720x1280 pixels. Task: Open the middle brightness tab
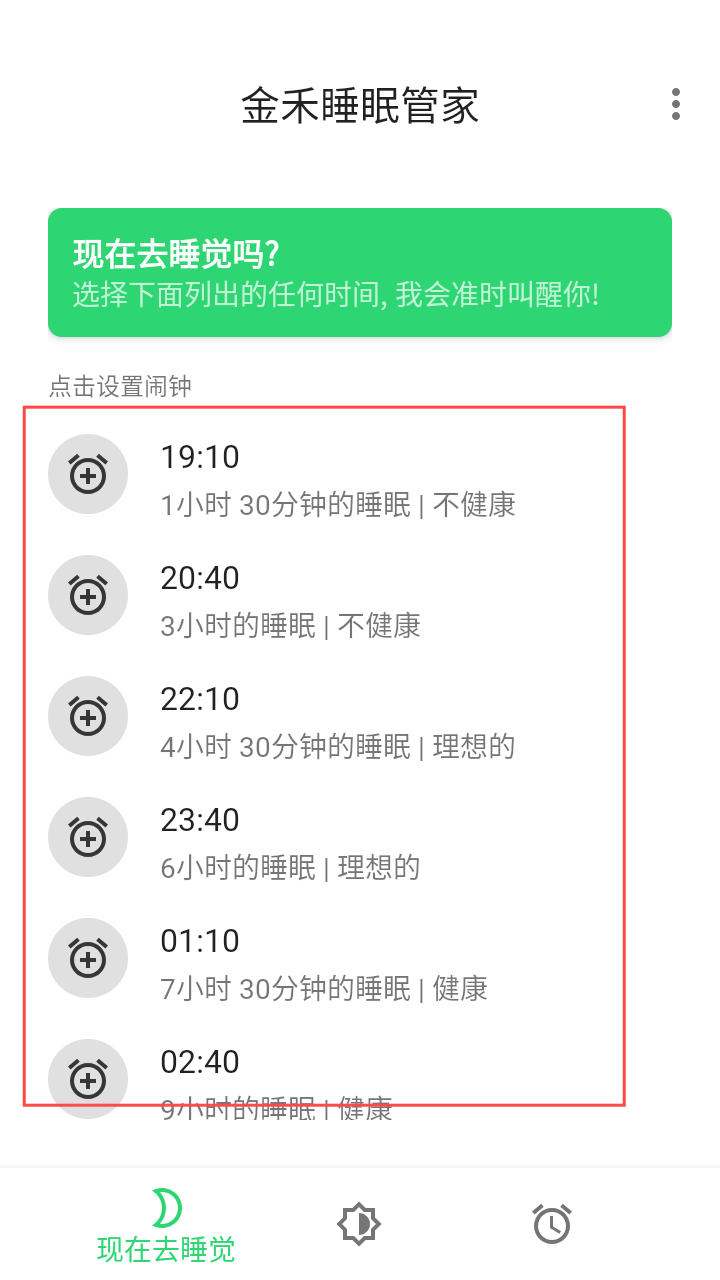click(x=359, y=1224)
